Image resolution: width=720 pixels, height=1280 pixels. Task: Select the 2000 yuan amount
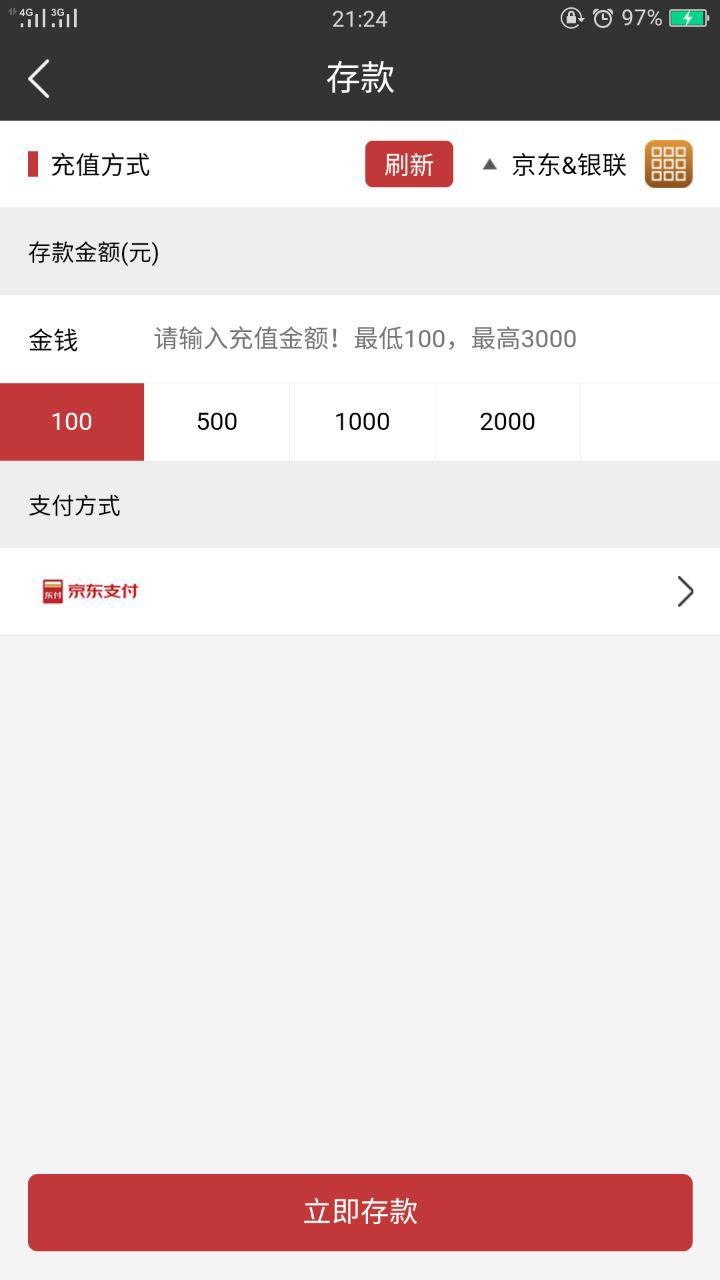507,421
